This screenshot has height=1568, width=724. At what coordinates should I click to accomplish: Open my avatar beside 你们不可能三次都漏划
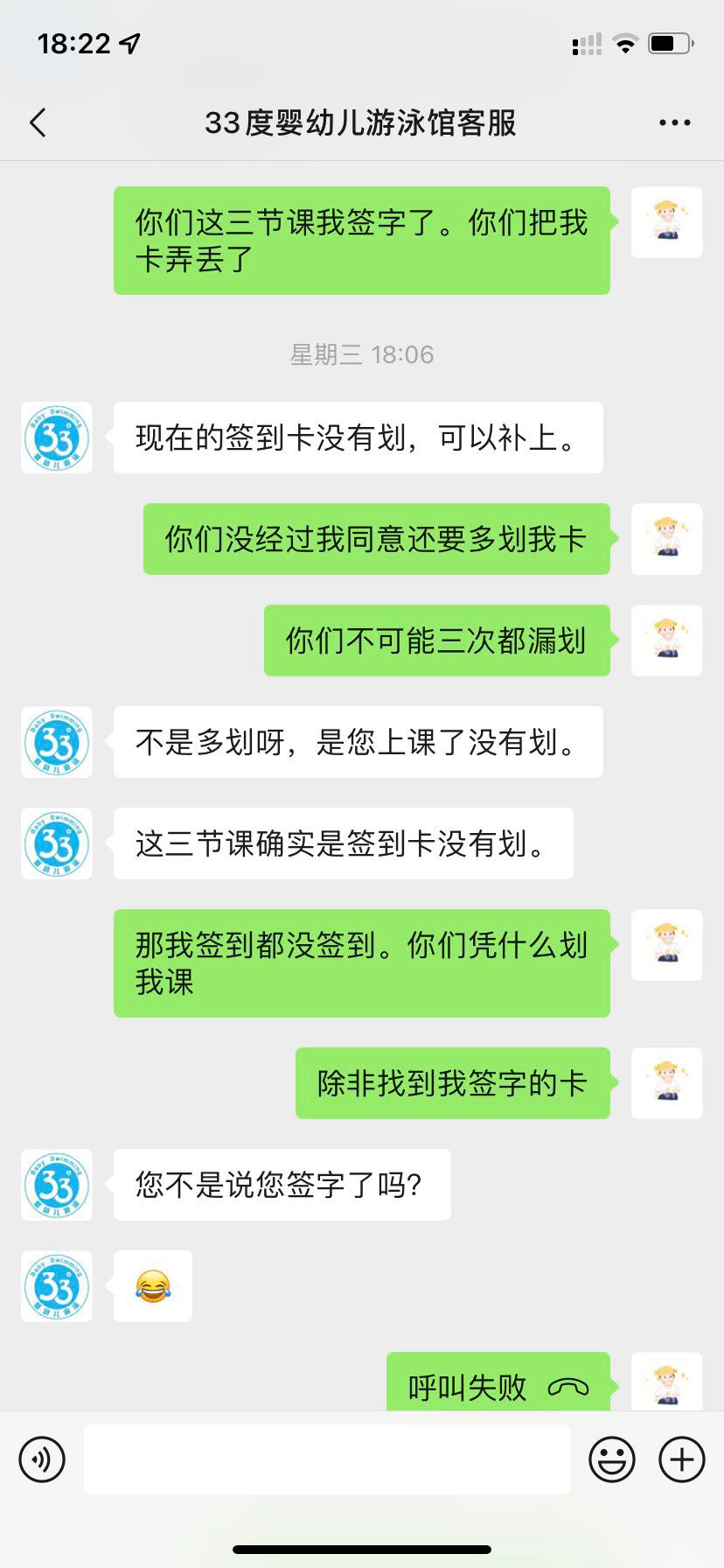point(667,640)
